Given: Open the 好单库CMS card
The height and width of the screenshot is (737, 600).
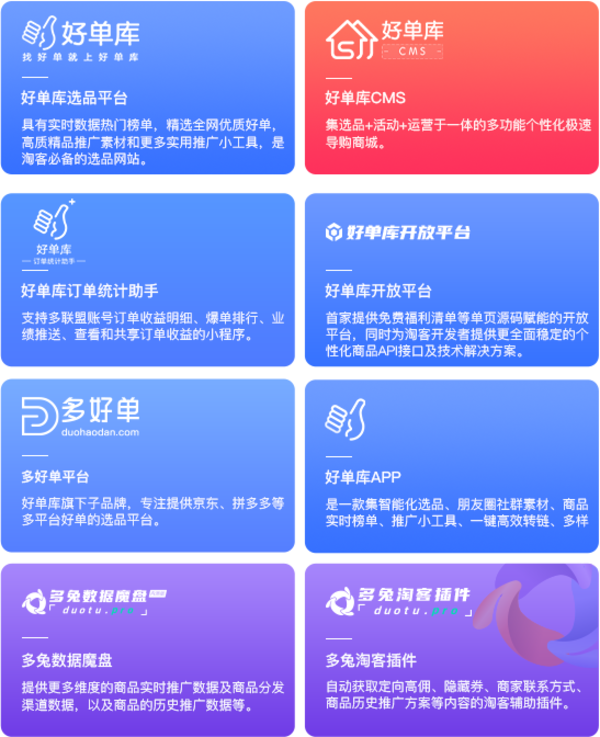Looking at the screenshot, I should point(452,88).
